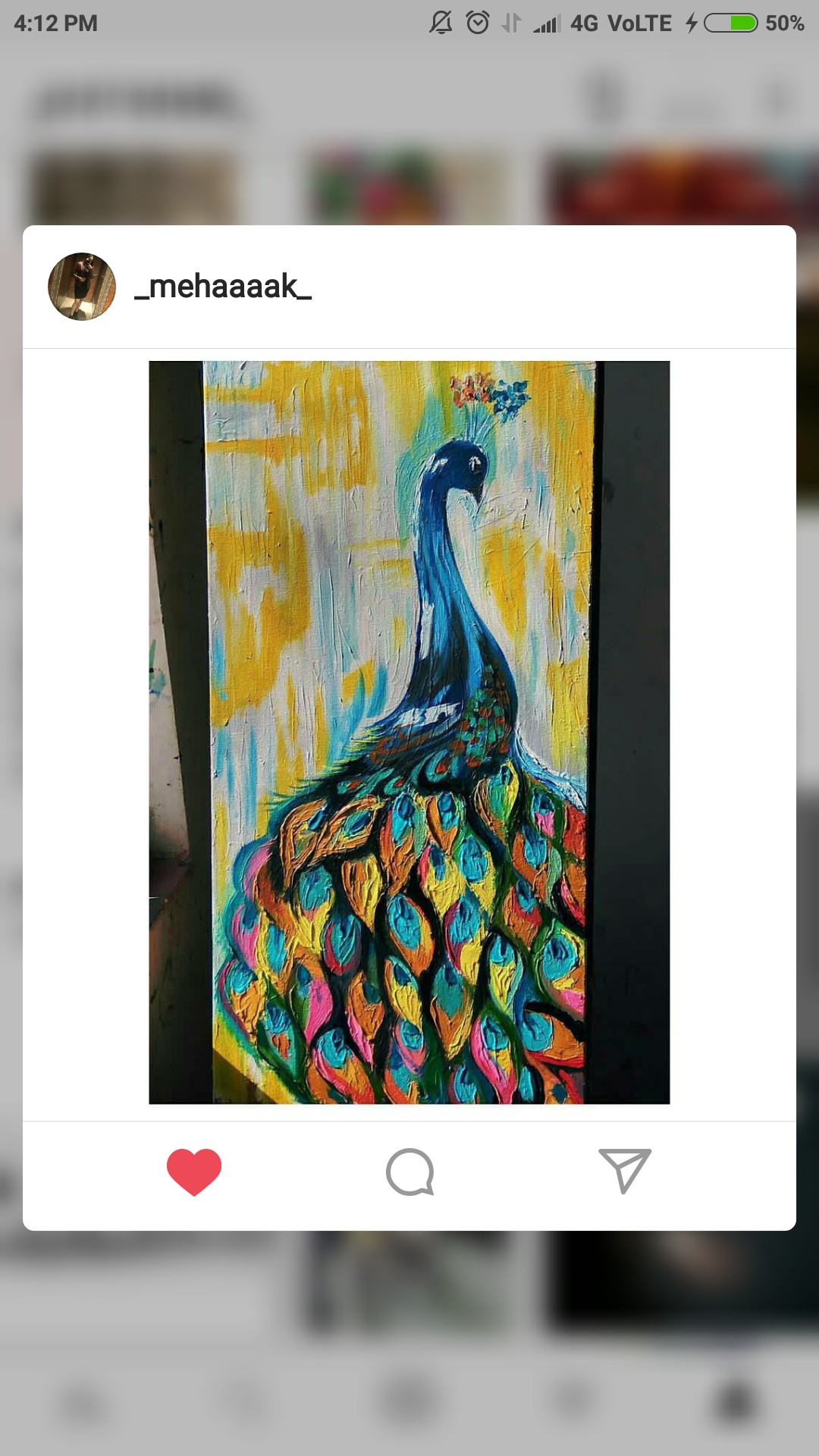Tap the _mehaaaak_ username

click(x=223, y=287)
